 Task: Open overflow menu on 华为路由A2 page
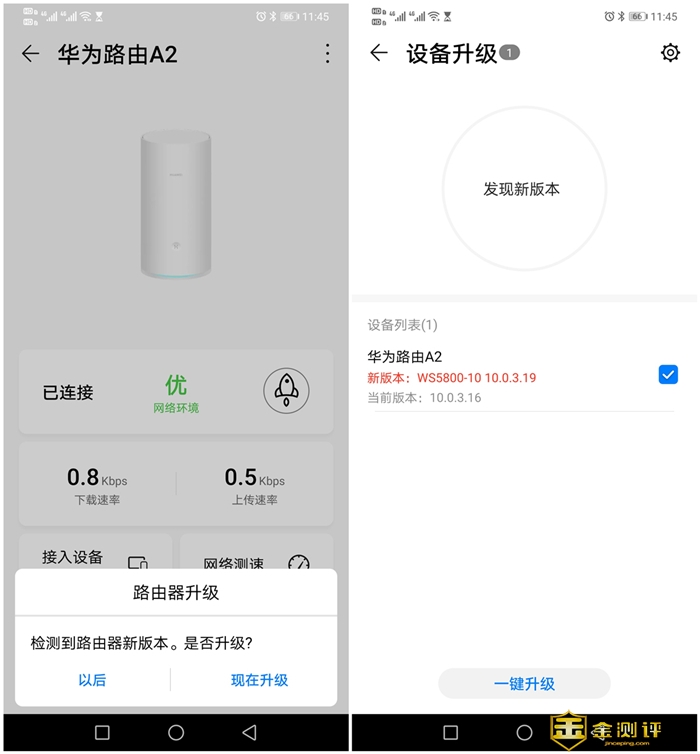coord(327,54)
